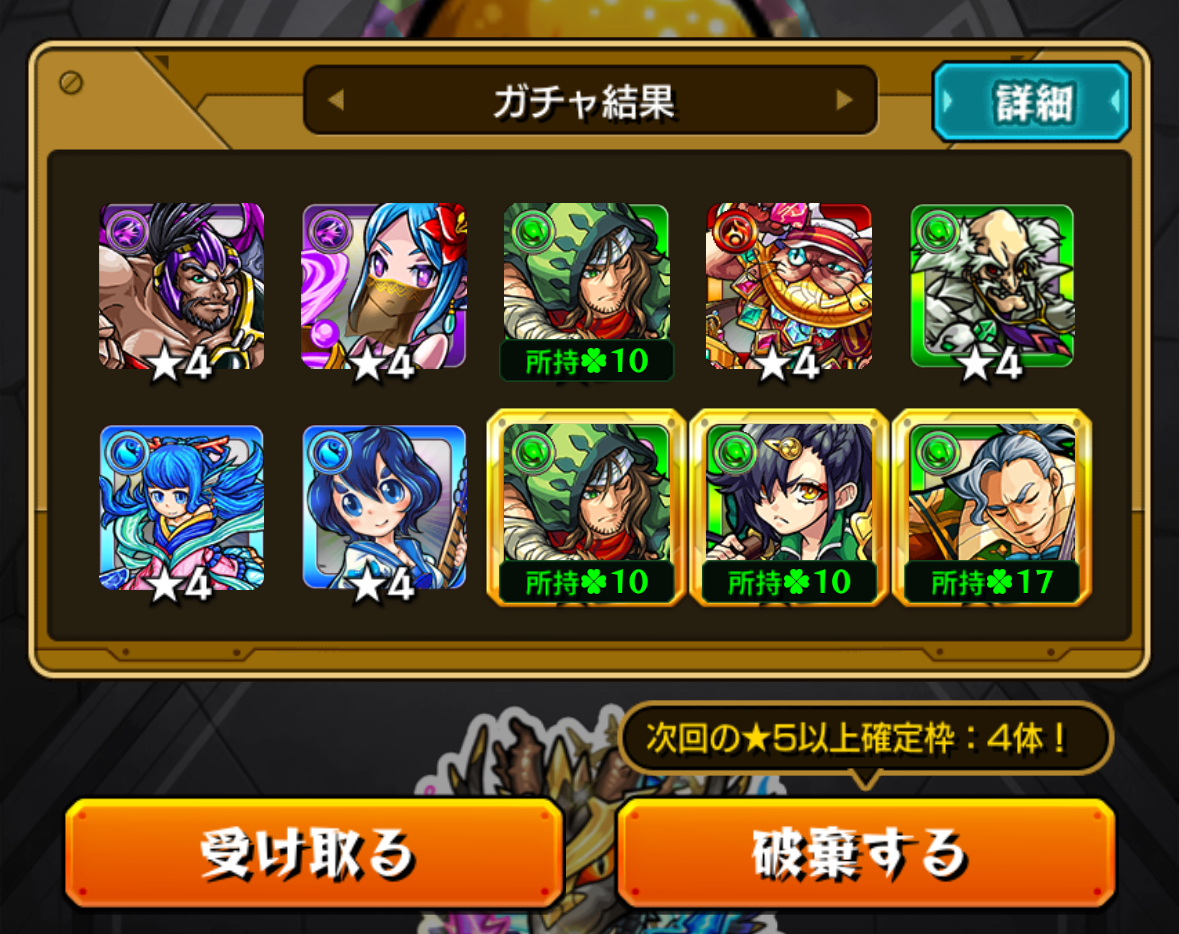View the white-haired old man ★4 character

click(992, 287)
